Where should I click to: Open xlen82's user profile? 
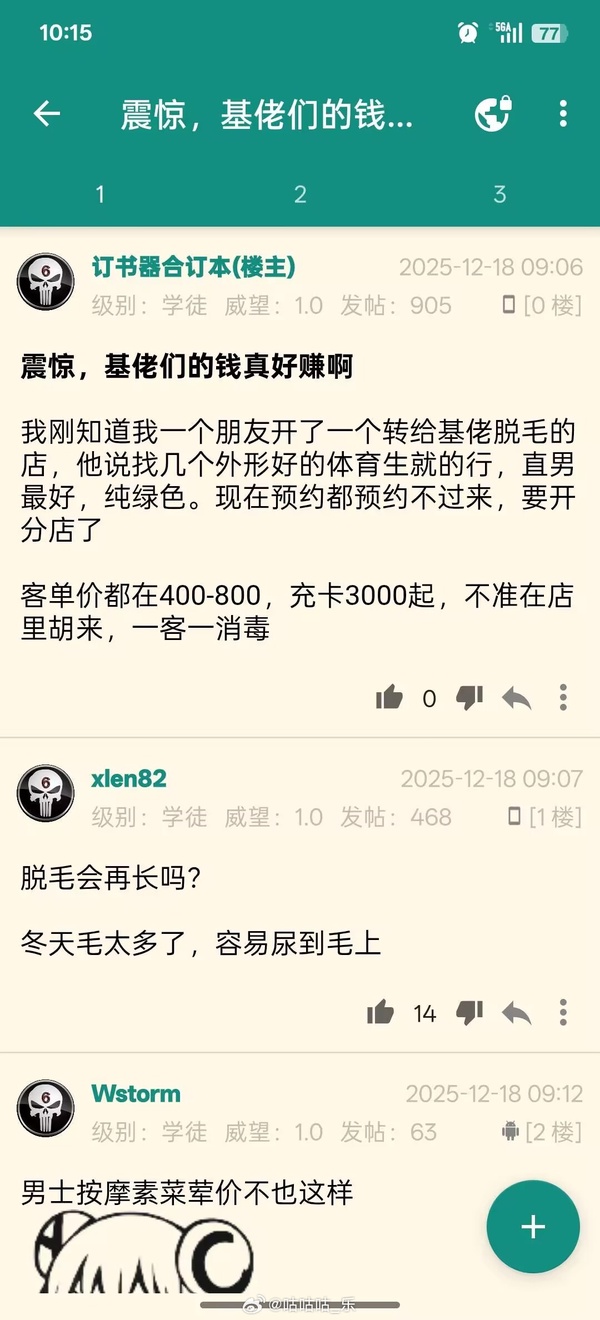(x=129, y=779)
